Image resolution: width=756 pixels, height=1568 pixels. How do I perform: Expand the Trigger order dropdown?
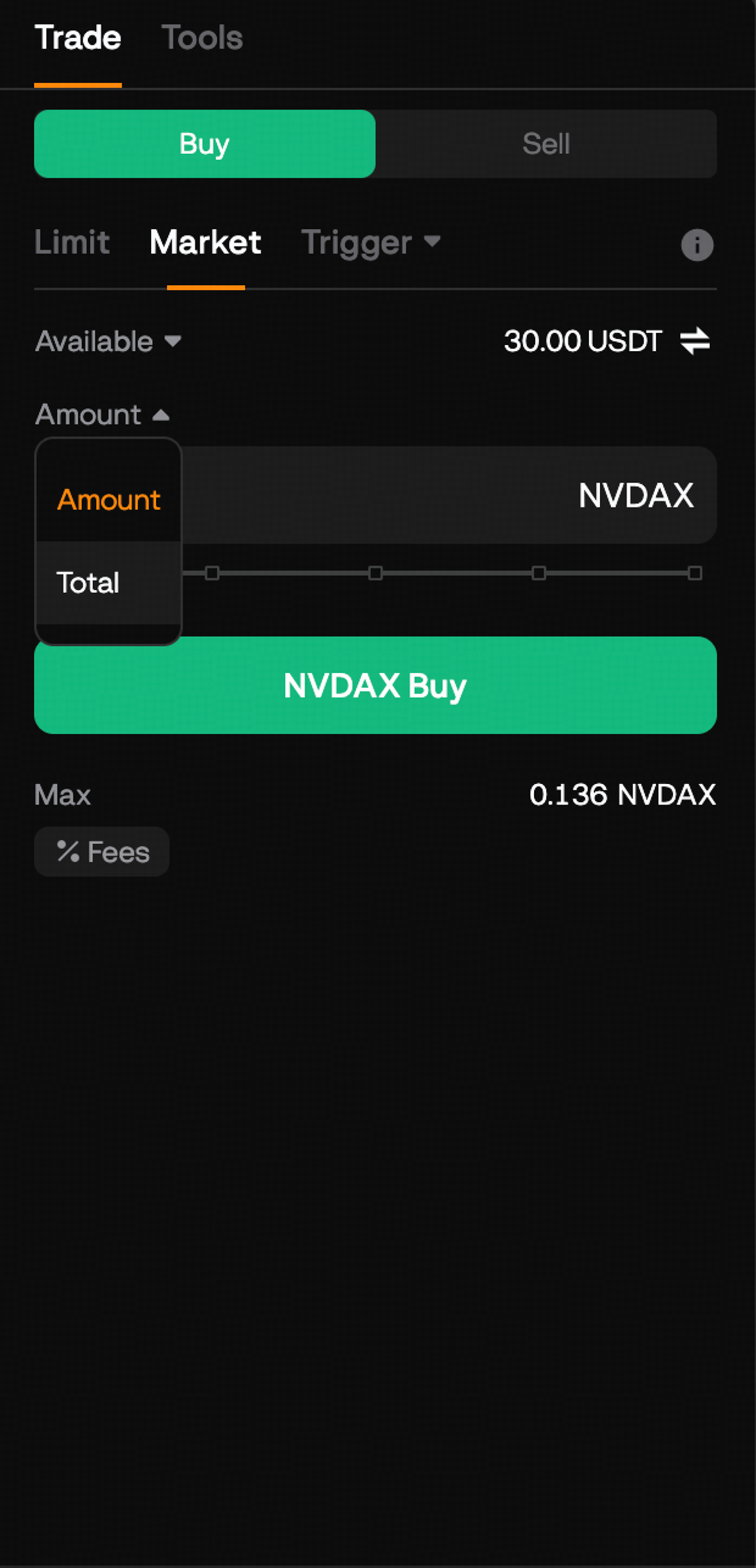(371, 243)
